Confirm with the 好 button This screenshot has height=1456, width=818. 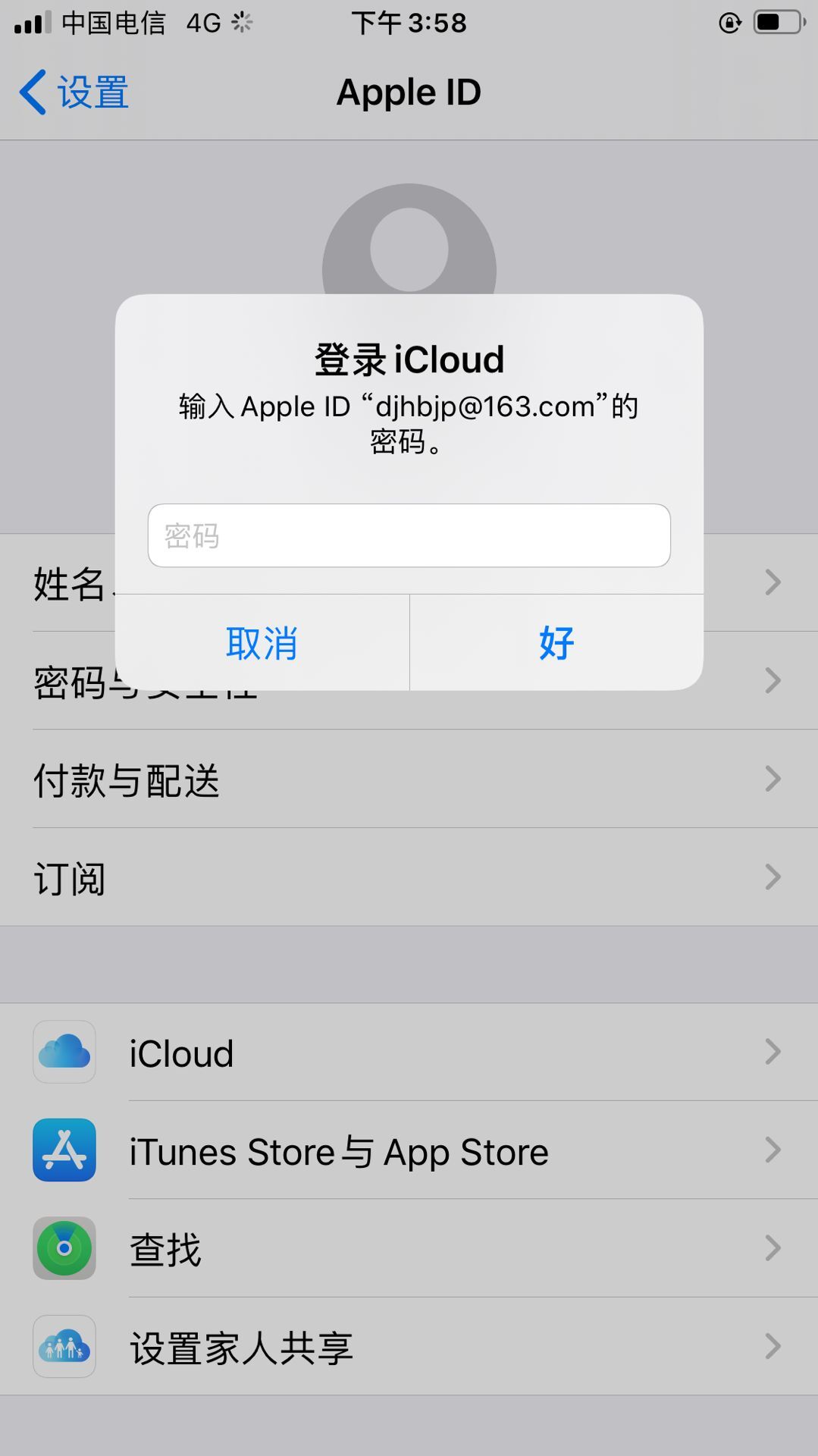pos(556,643)
